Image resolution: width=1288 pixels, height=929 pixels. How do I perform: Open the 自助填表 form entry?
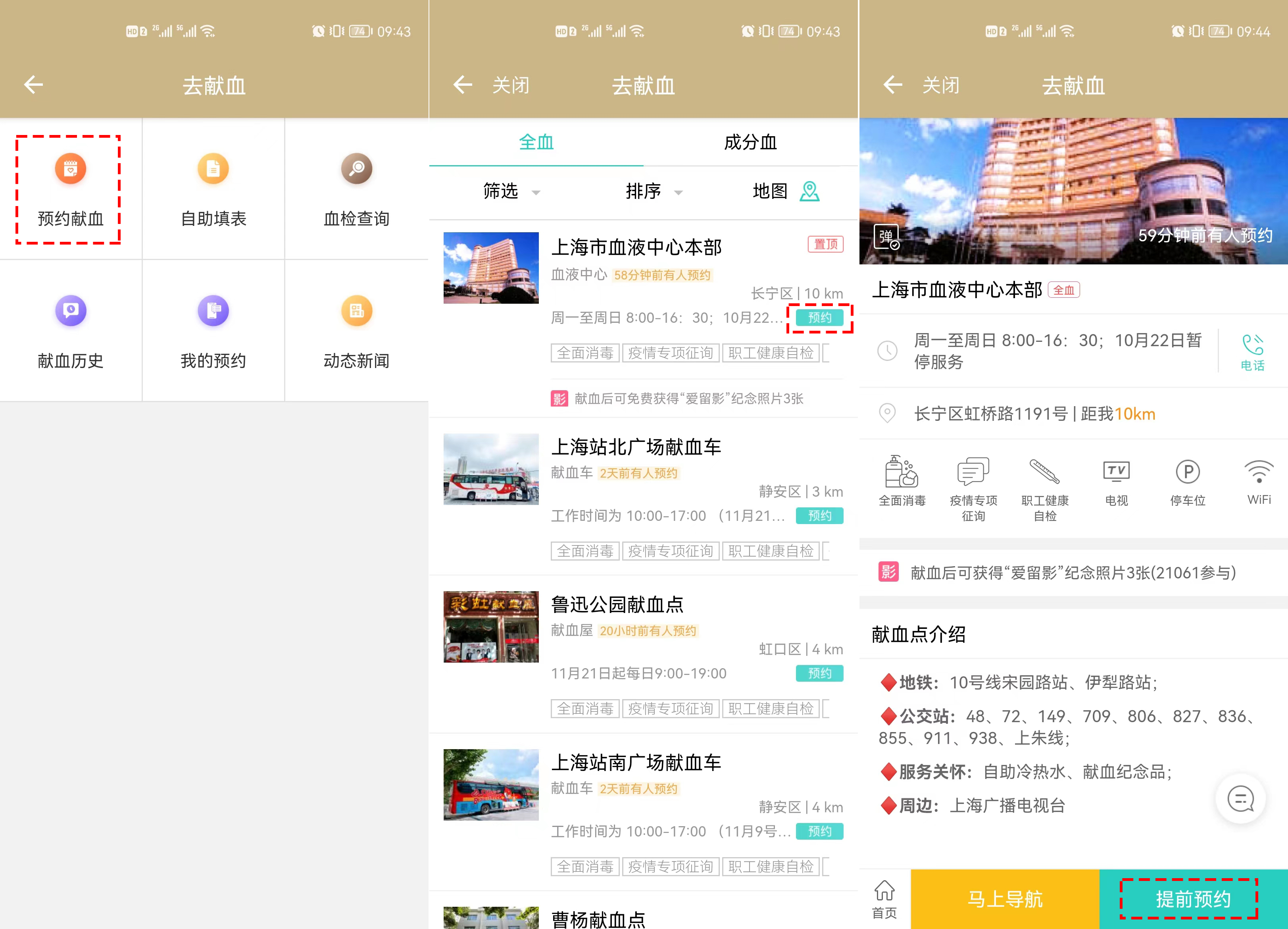(213, 189)
